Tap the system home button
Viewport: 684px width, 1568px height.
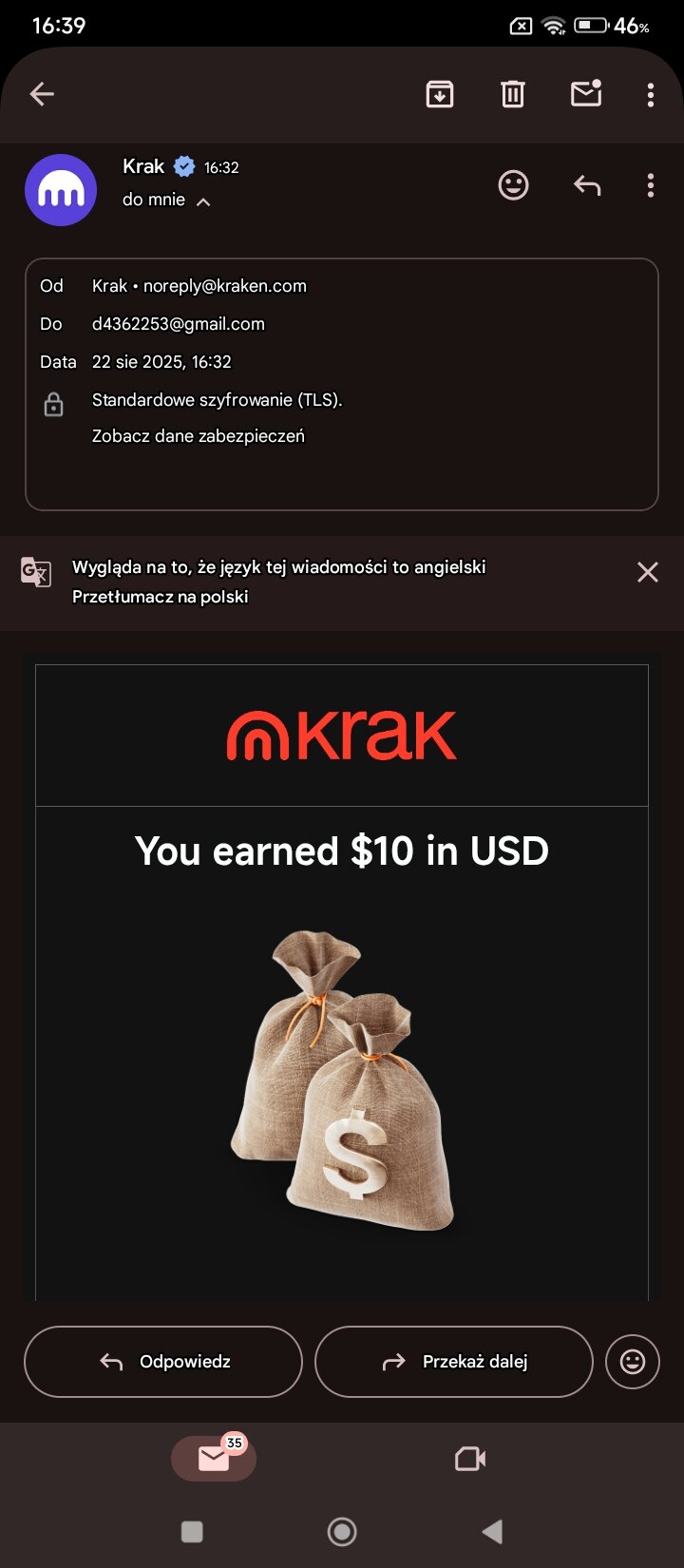point(342,1531)
